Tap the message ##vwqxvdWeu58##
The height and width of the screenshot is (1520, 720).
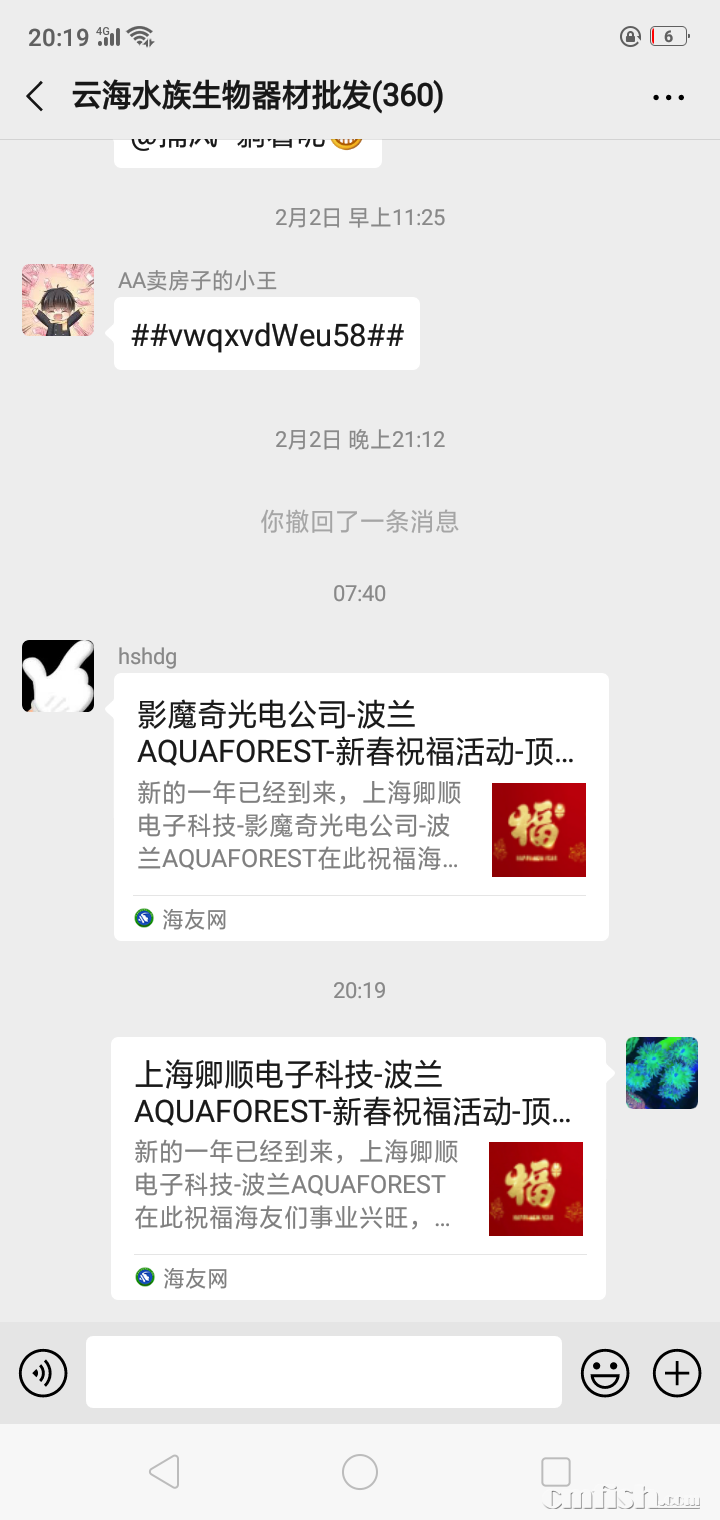(x=267, y=334)
